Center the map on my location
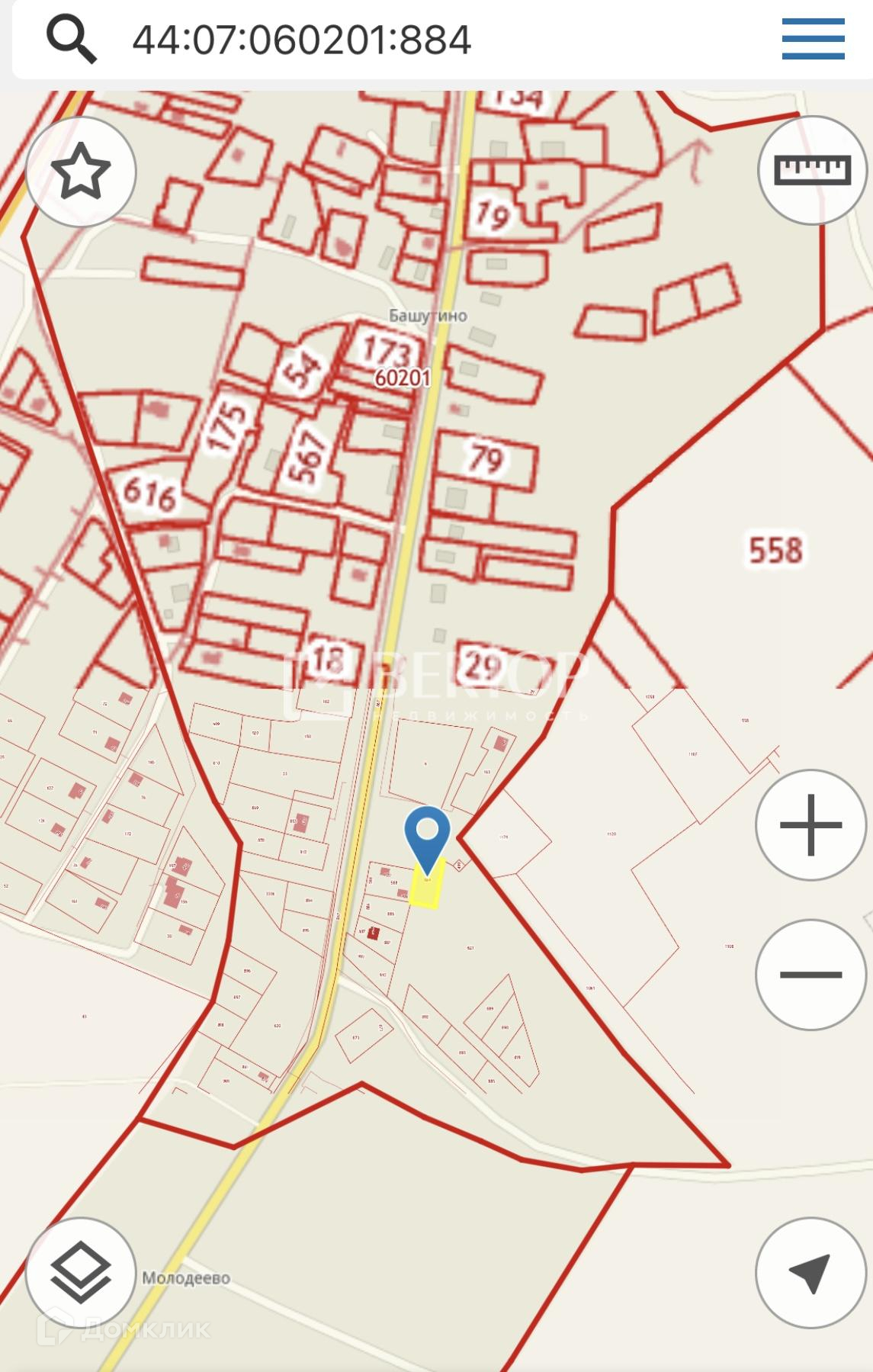 pyautogui.click(x=810, y=1273)
